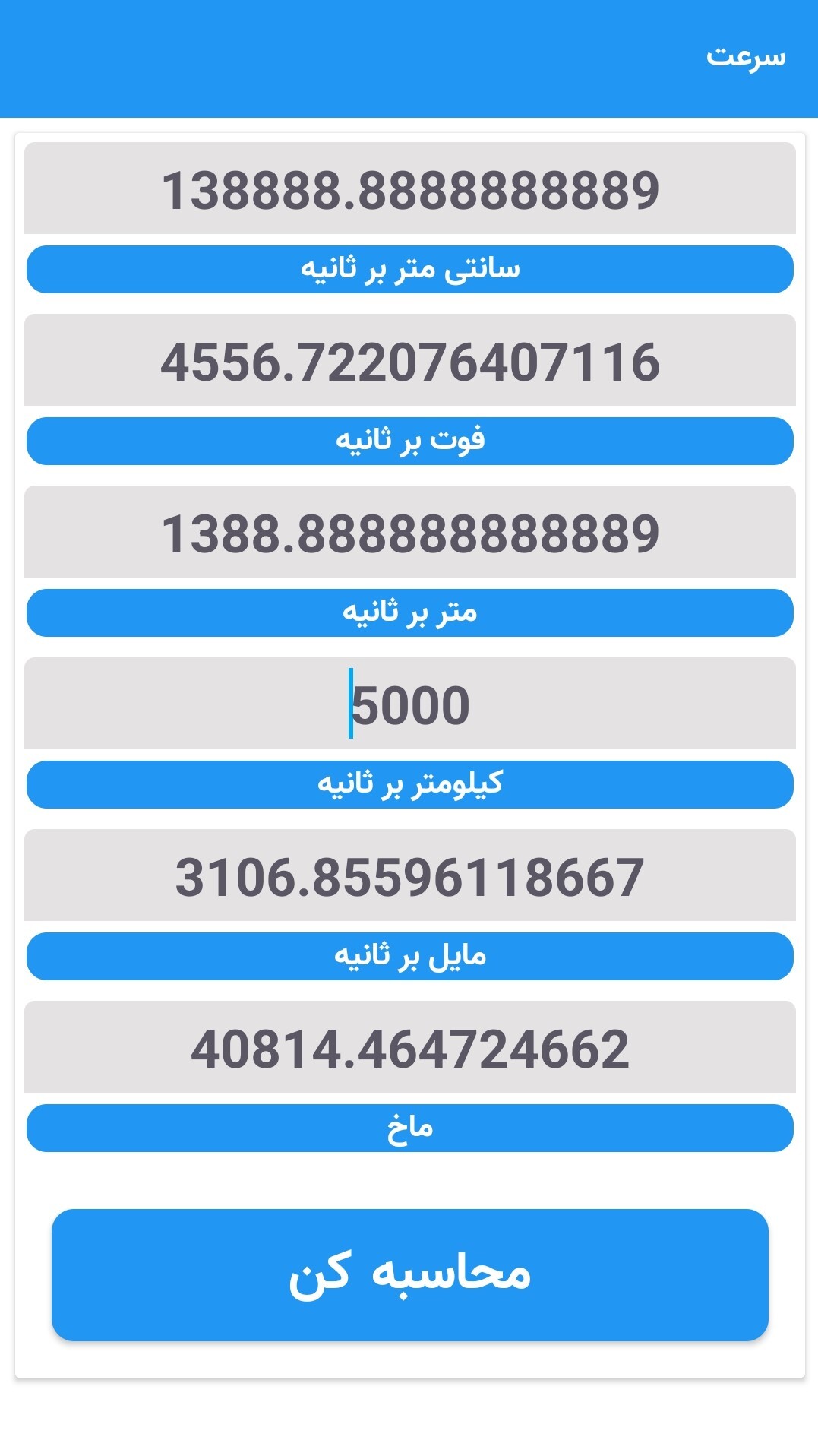Click value 40814.464724662
This screenshot has height=1456, width=818.
[409, 1049]
